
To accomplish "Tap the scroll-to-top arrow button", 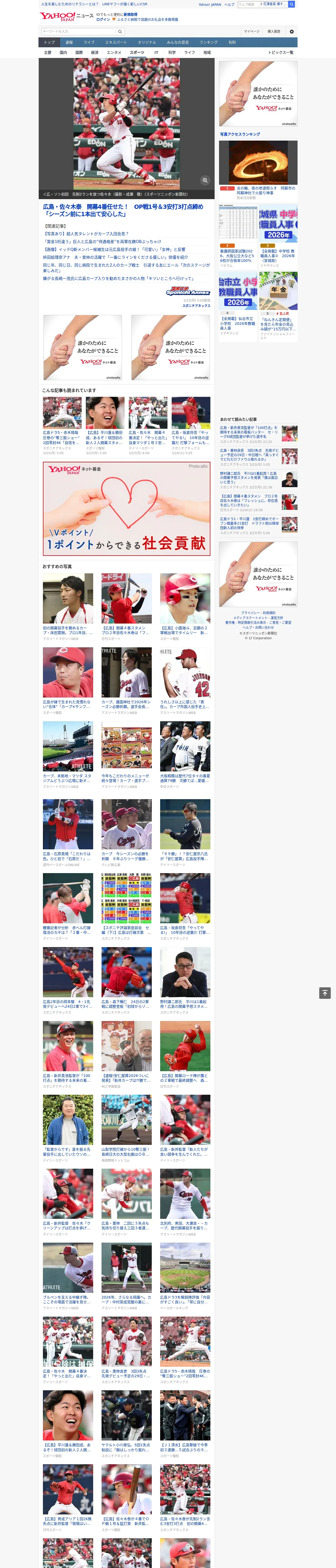I will (325, 993).
